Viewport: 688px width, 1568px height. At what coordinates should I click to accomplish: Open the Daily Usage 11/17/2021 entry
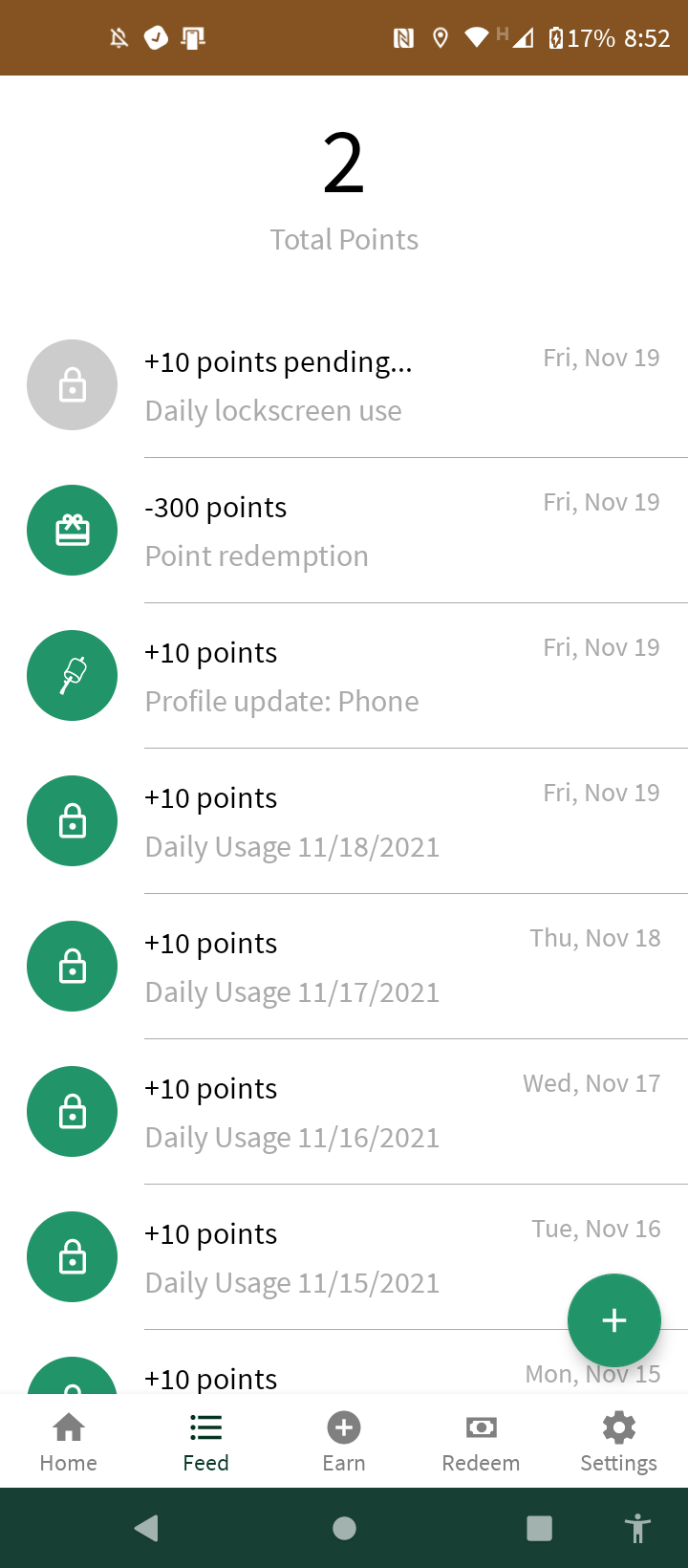click(344, 967)
